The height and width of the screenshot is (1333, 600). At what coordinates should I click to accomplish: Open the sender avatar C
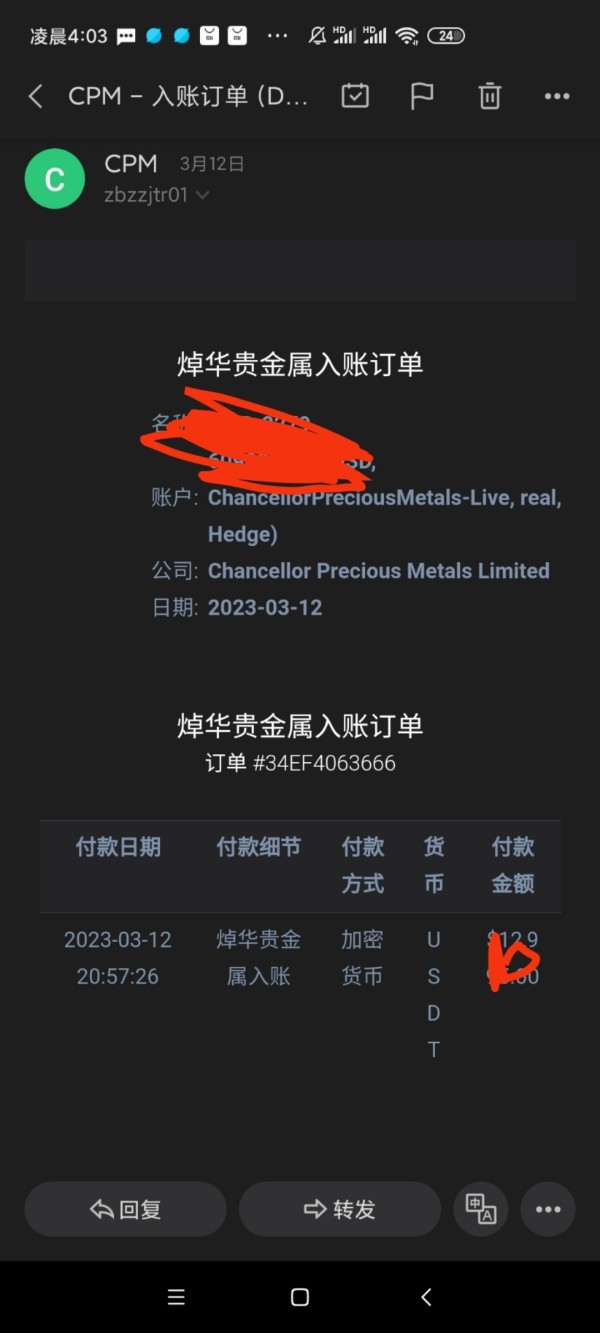pos(54,179)
